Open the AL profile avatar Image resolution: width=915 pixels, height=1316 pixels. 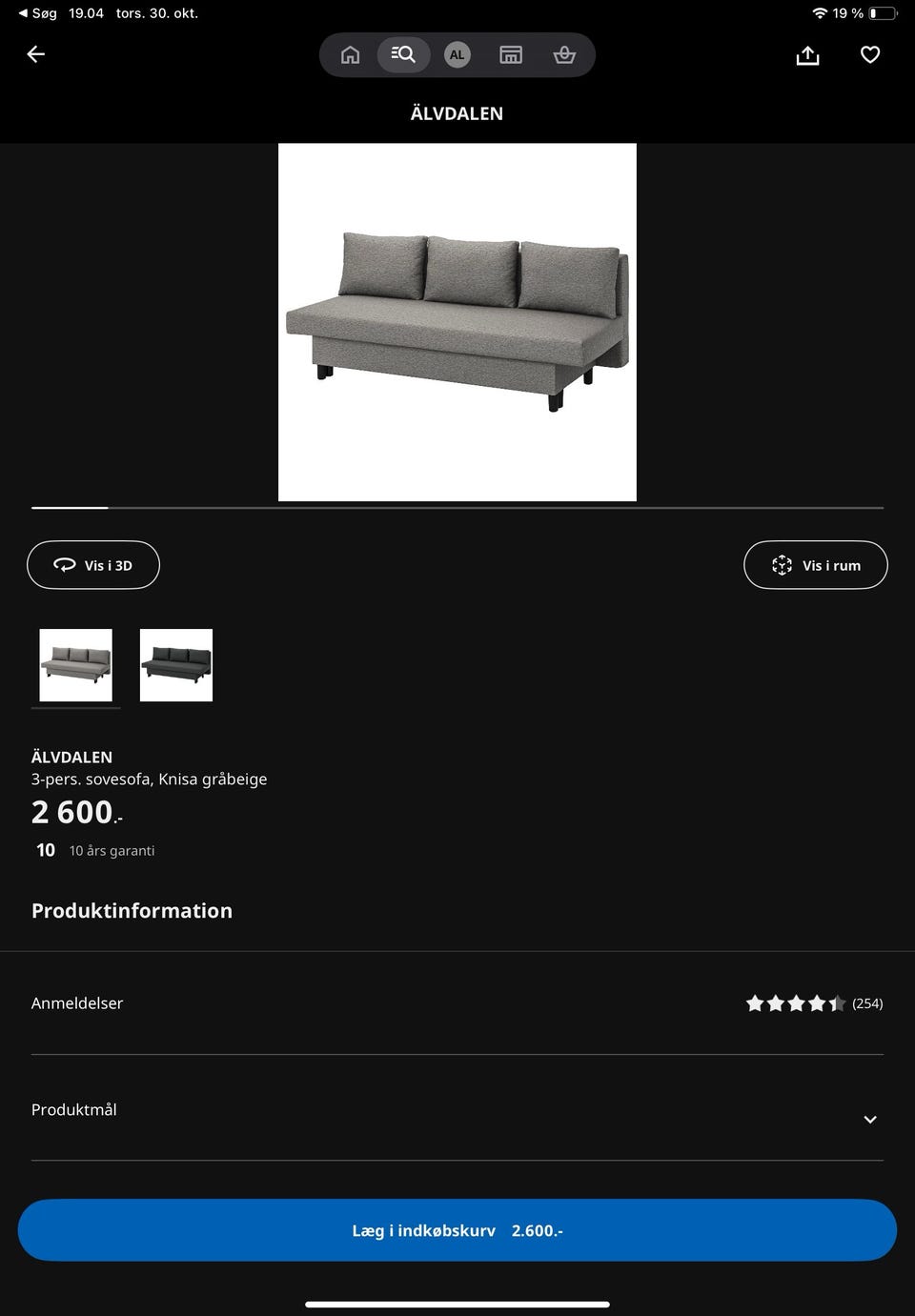[457, 54]
